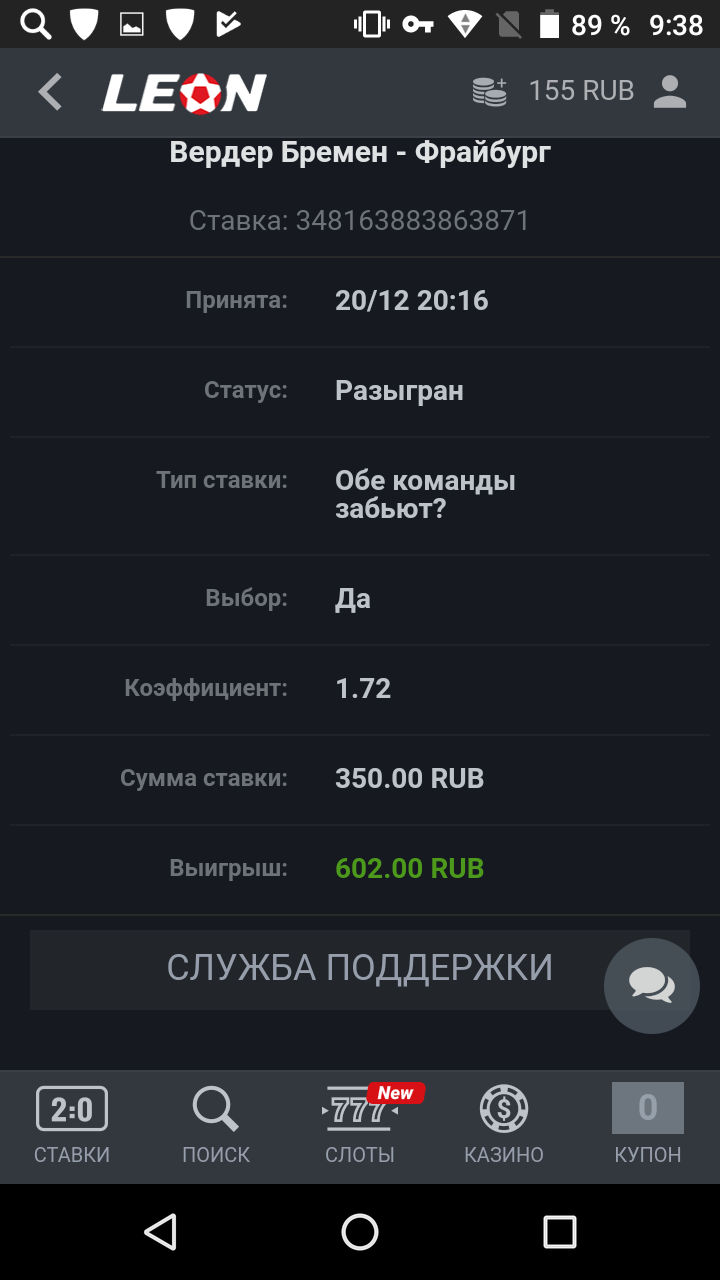Open recent apps from navigation bar

560,1232
